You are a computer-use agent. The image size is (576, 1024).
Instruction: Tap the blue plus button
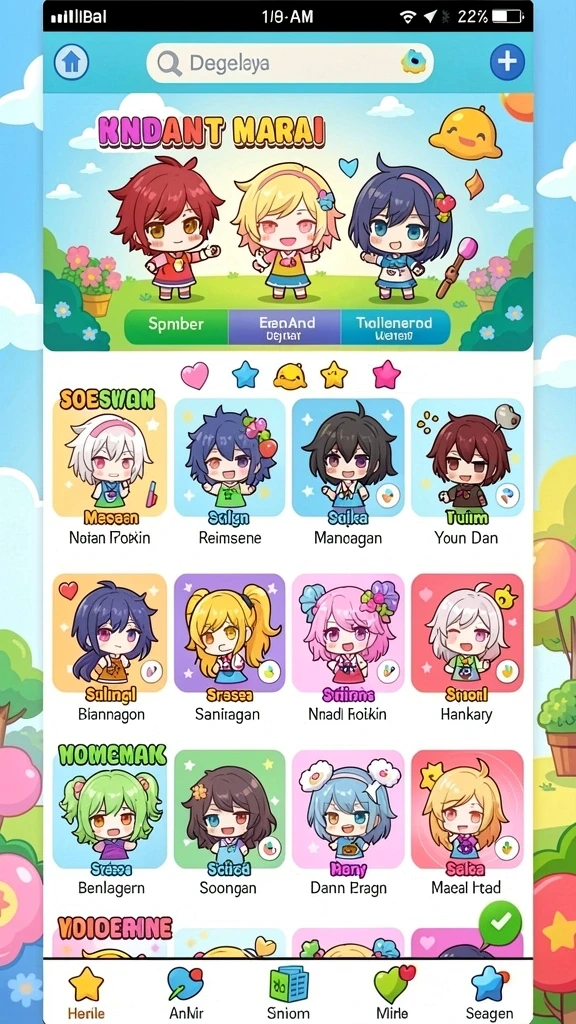(507, 62)
